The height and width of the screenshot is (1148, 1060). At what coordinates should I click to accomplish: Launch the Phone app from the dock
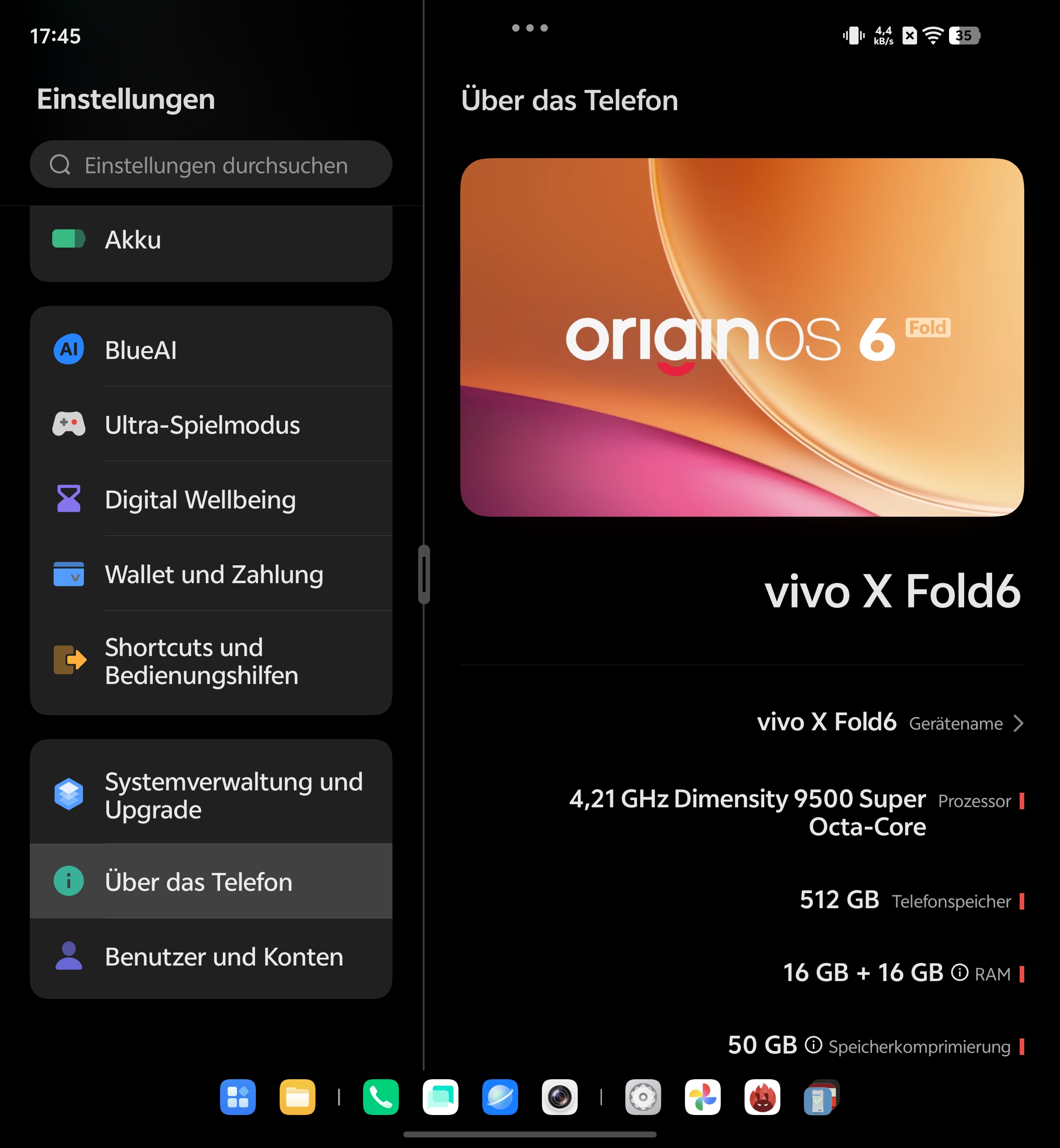[x=381, y=1097]
